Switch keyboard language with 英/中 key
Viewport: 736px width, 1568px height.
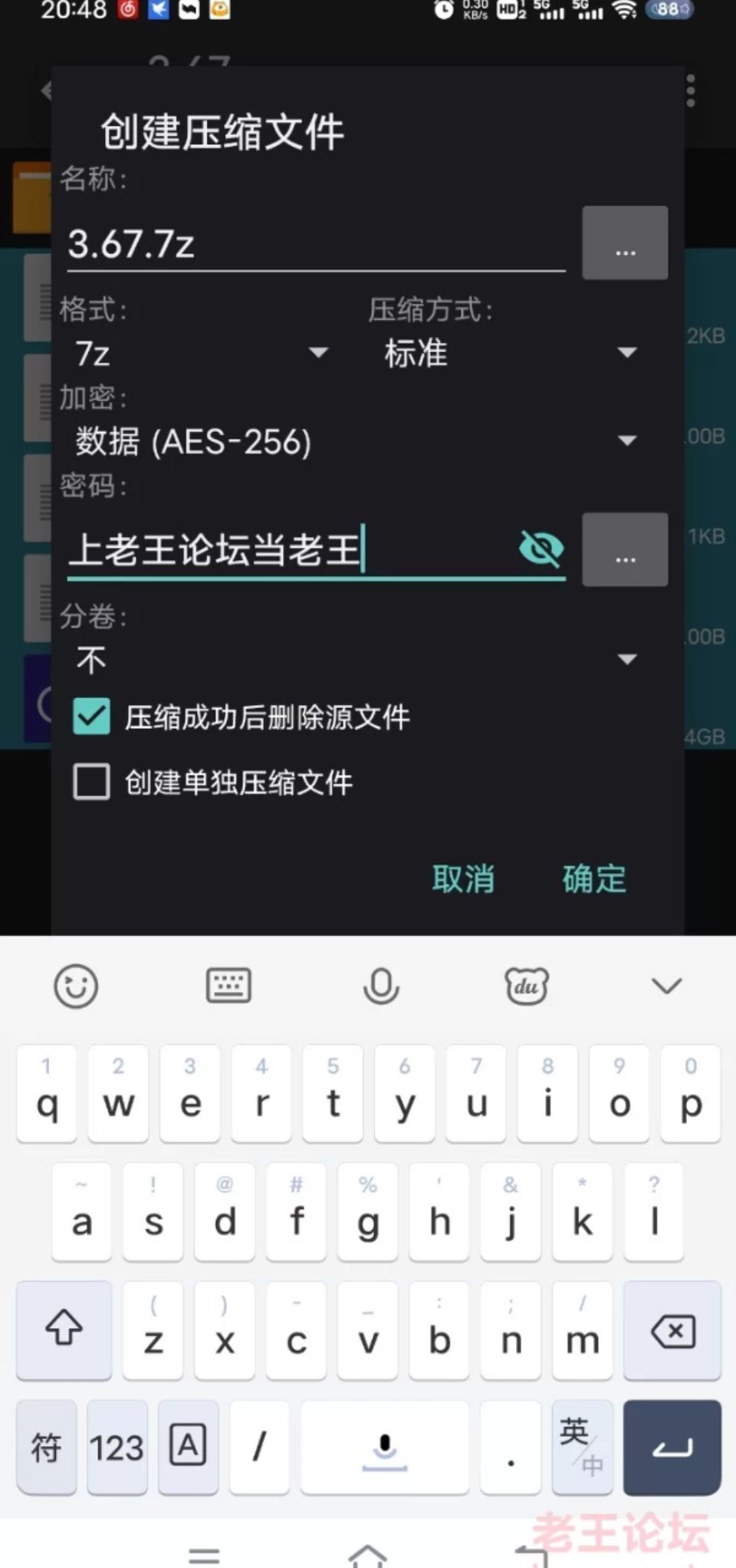pyautogui.click(x=582, y=1447)
